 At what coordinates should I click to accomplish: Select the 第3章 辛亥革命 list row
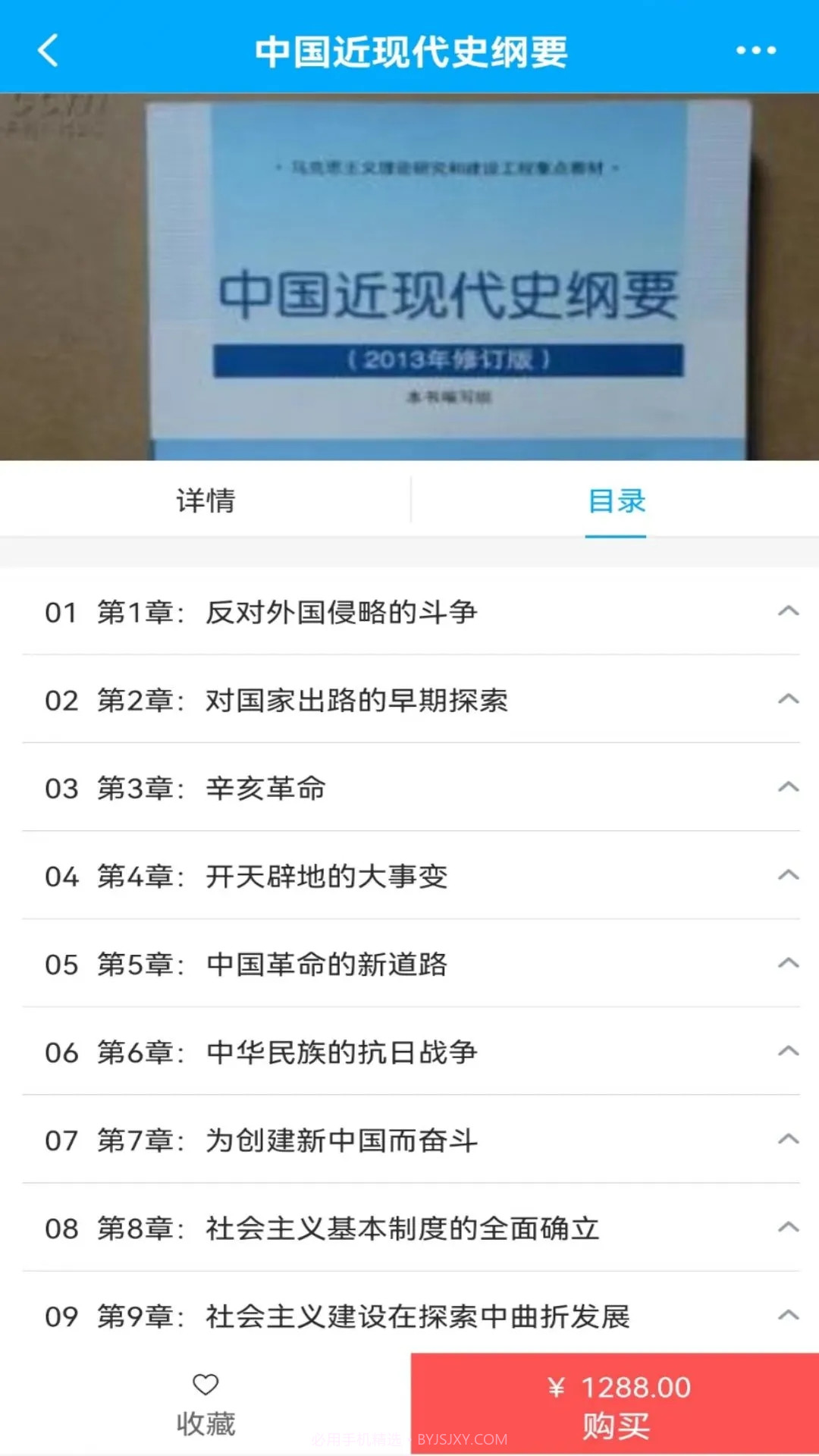(x=341, y=789)
